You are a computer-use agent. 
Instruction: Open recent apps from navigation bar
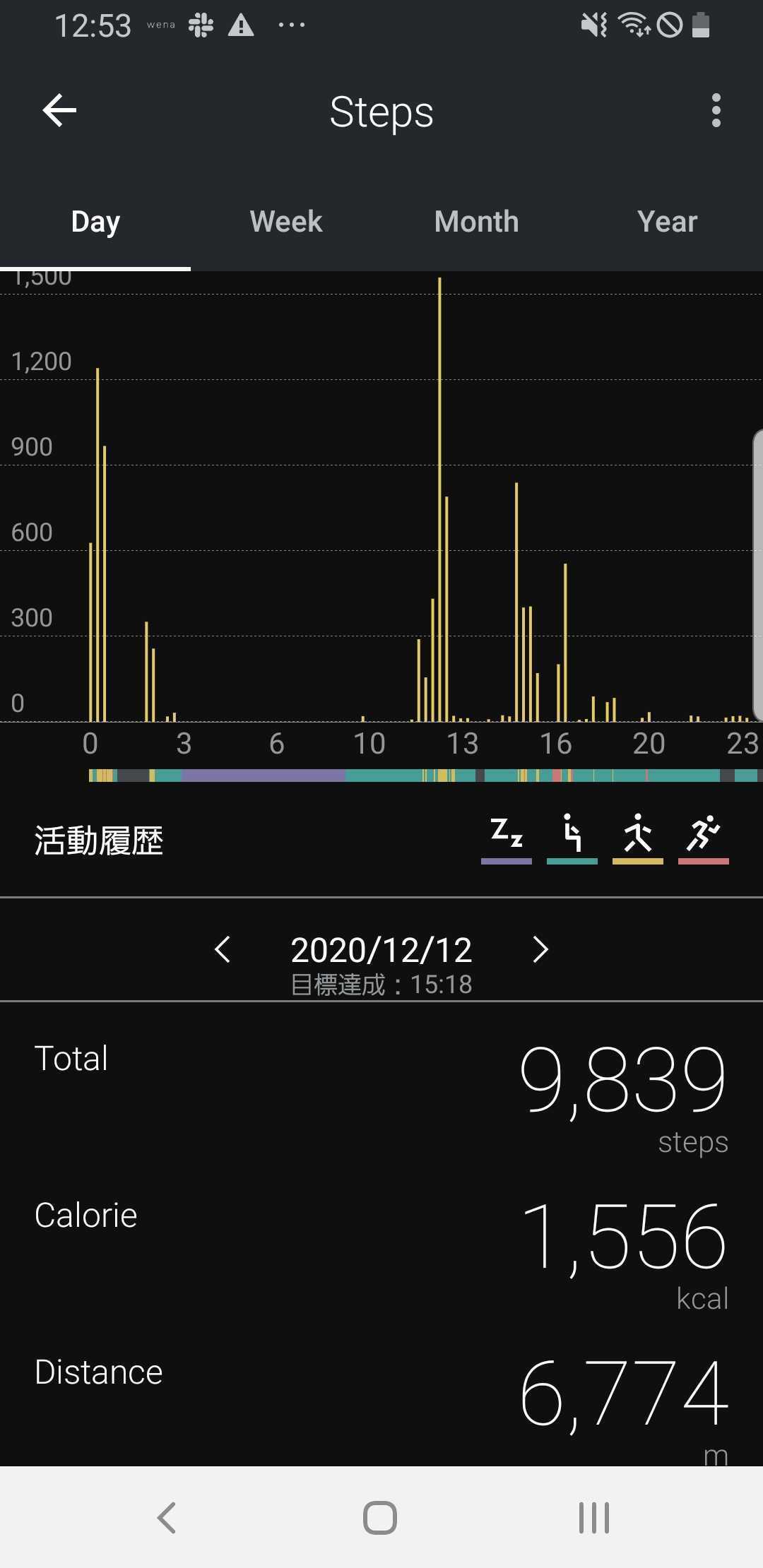(x=594, y=1517)
